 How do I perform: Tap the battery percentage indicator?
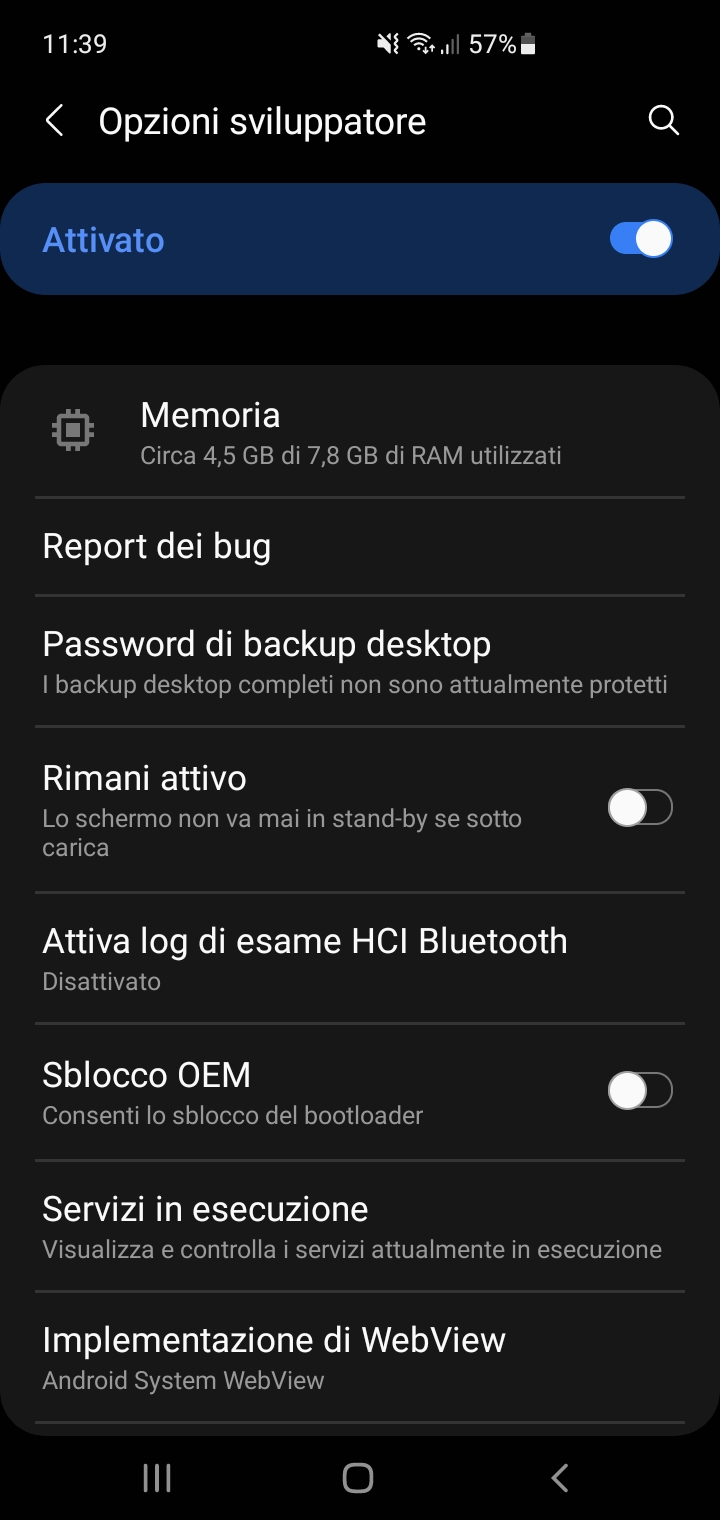tap(494, 43)
